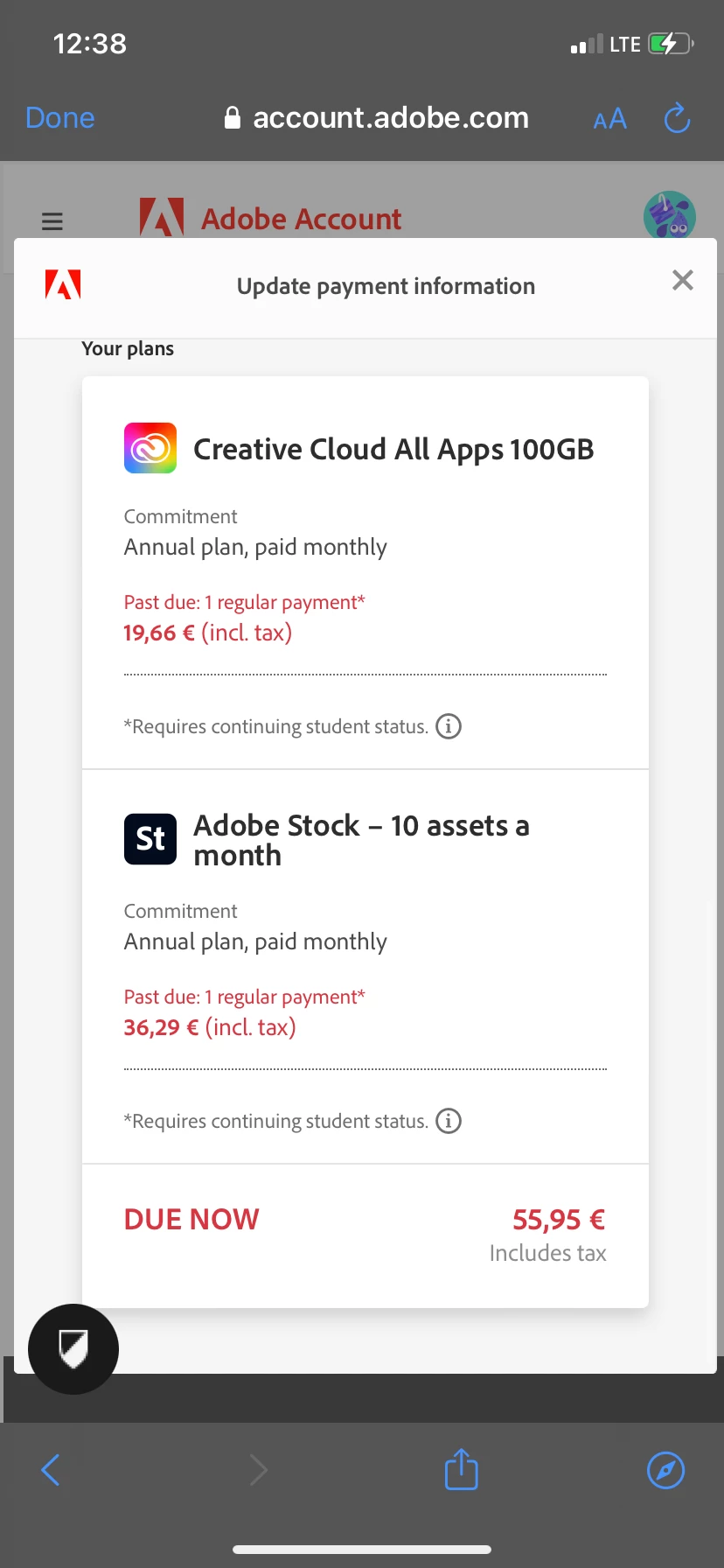This screenshot has height=1568, width=724.
Task: Open this page in Safari
Action: [665, 1470]
